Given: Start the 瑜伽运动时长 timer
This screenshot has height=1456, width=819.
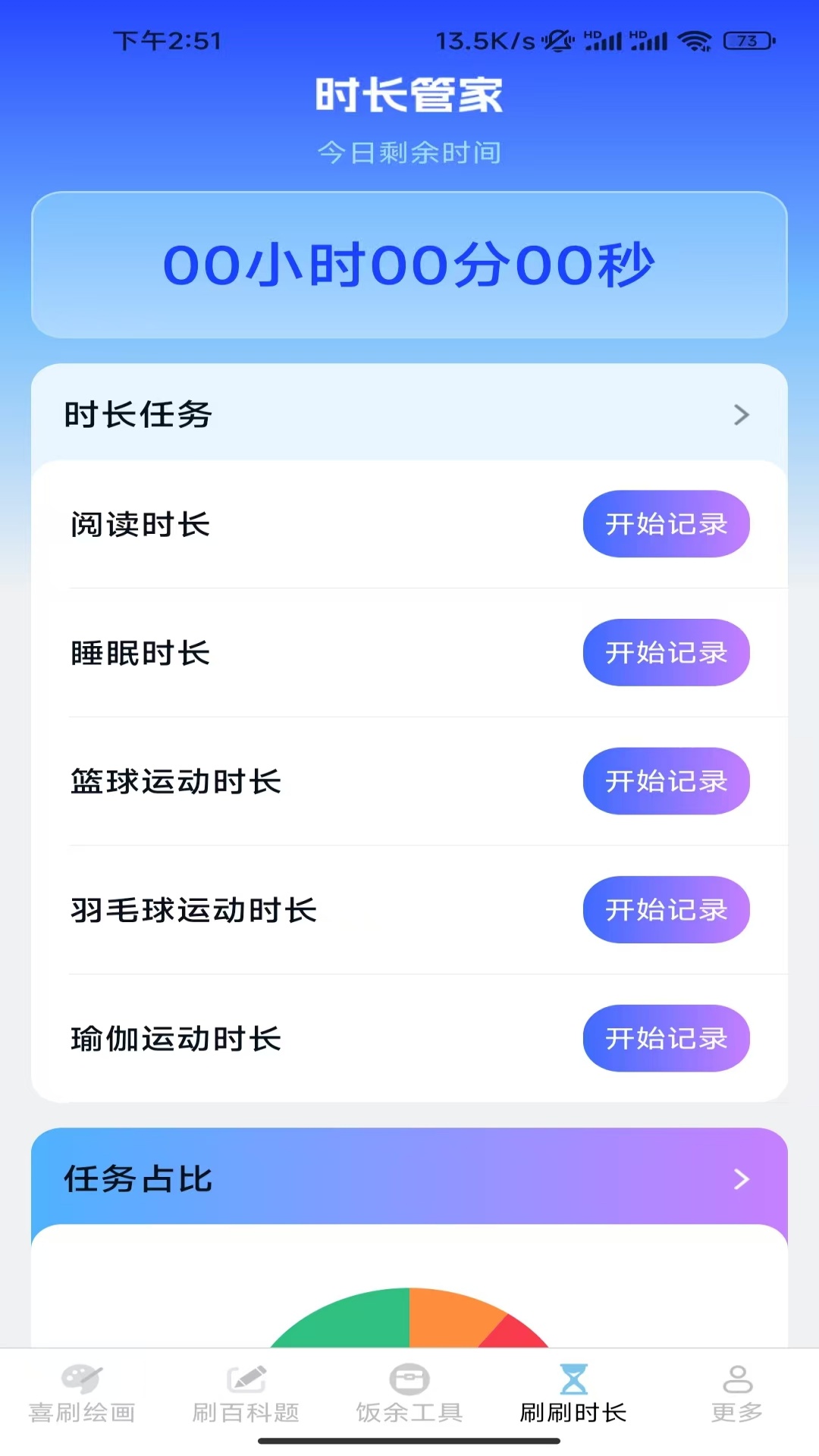Looking at the screenshot, I should pos(666,1039).
